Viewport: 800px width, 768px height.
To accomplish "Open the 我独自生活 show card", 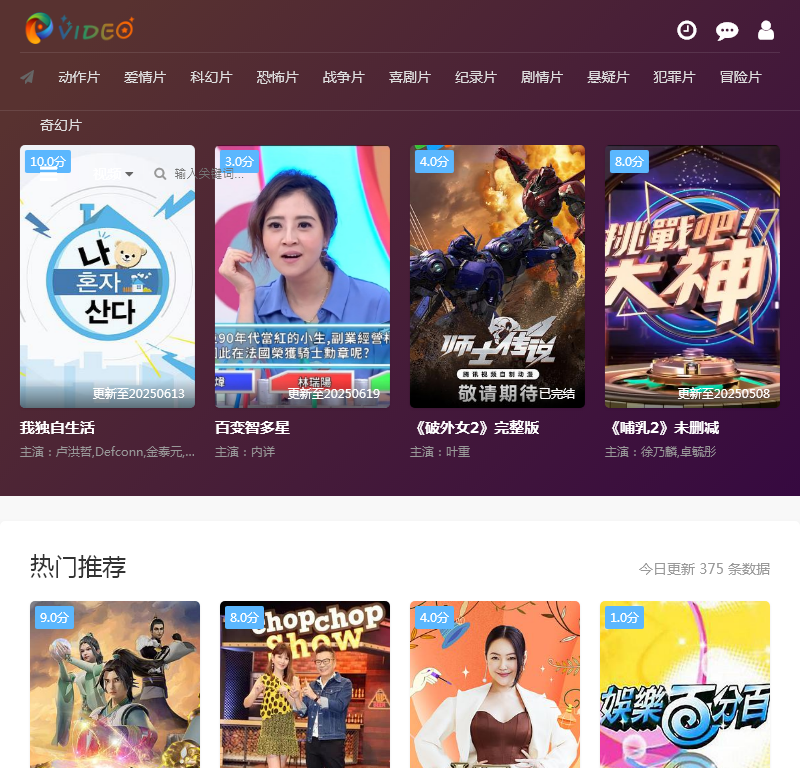I will pyautogui.click(x=107, y=277).
